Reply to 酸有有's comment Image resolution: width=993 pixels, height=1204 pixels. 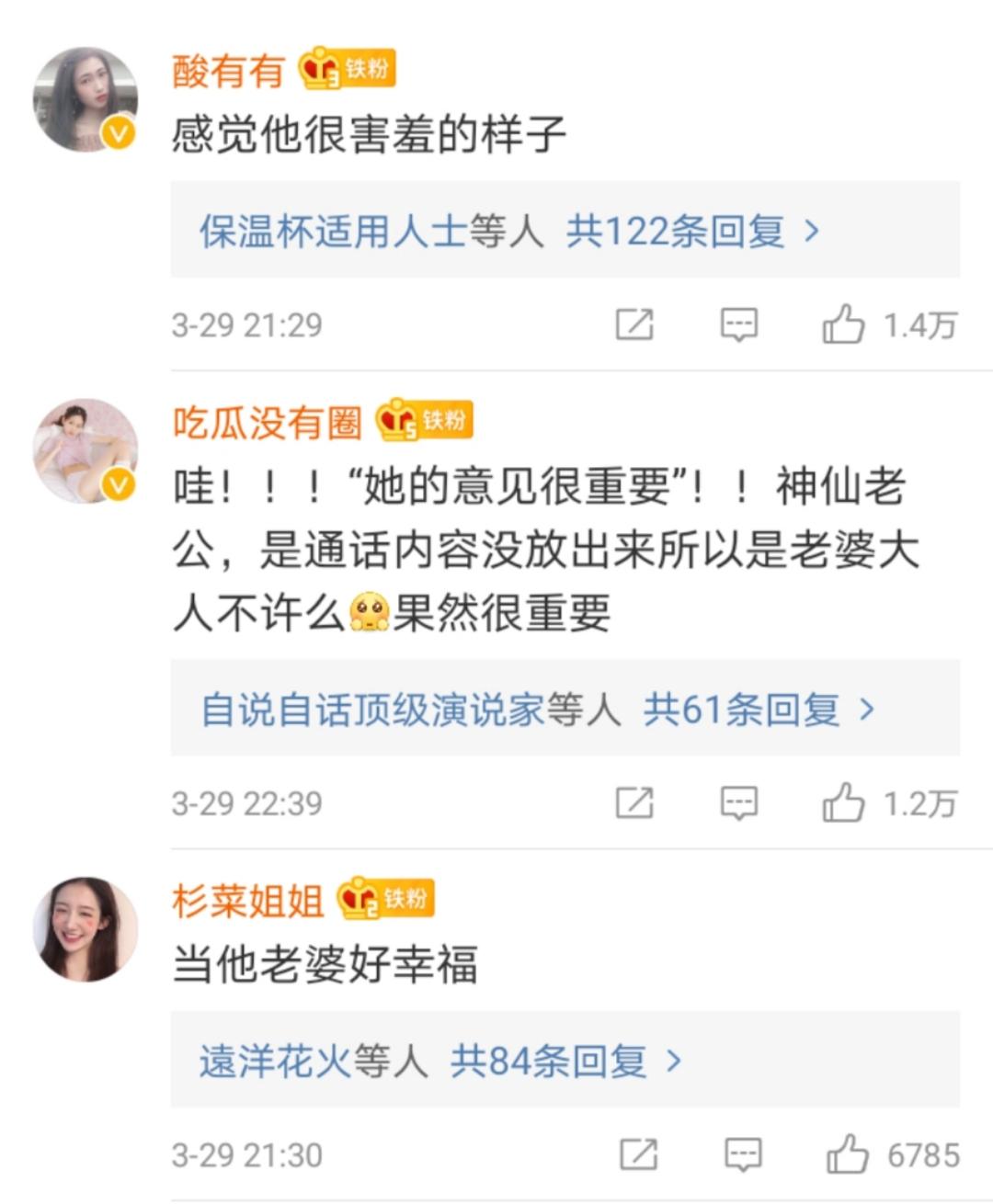point(738,324)
